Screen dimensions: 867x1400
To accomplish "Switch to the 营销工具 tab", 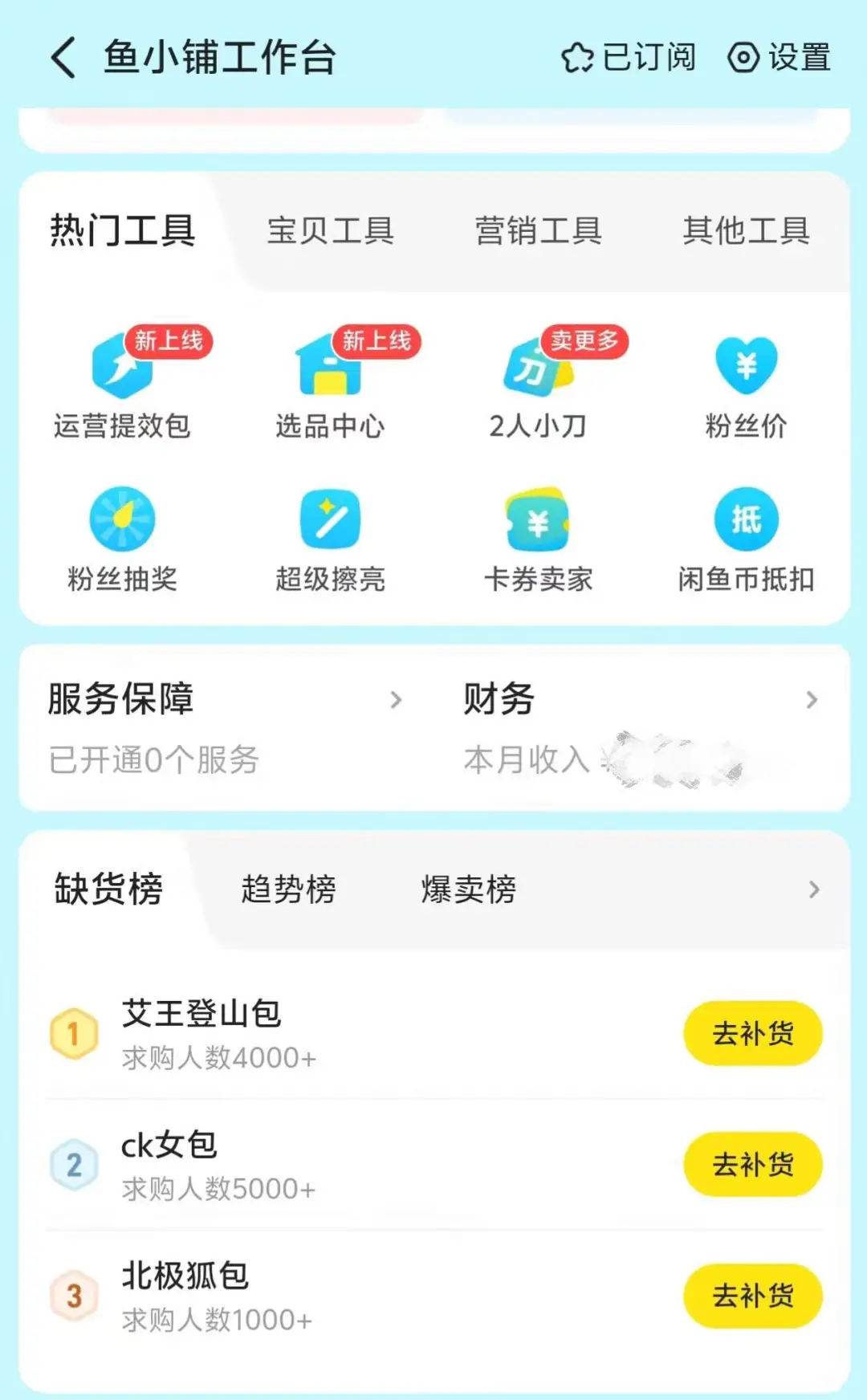I will click(538, 231).
